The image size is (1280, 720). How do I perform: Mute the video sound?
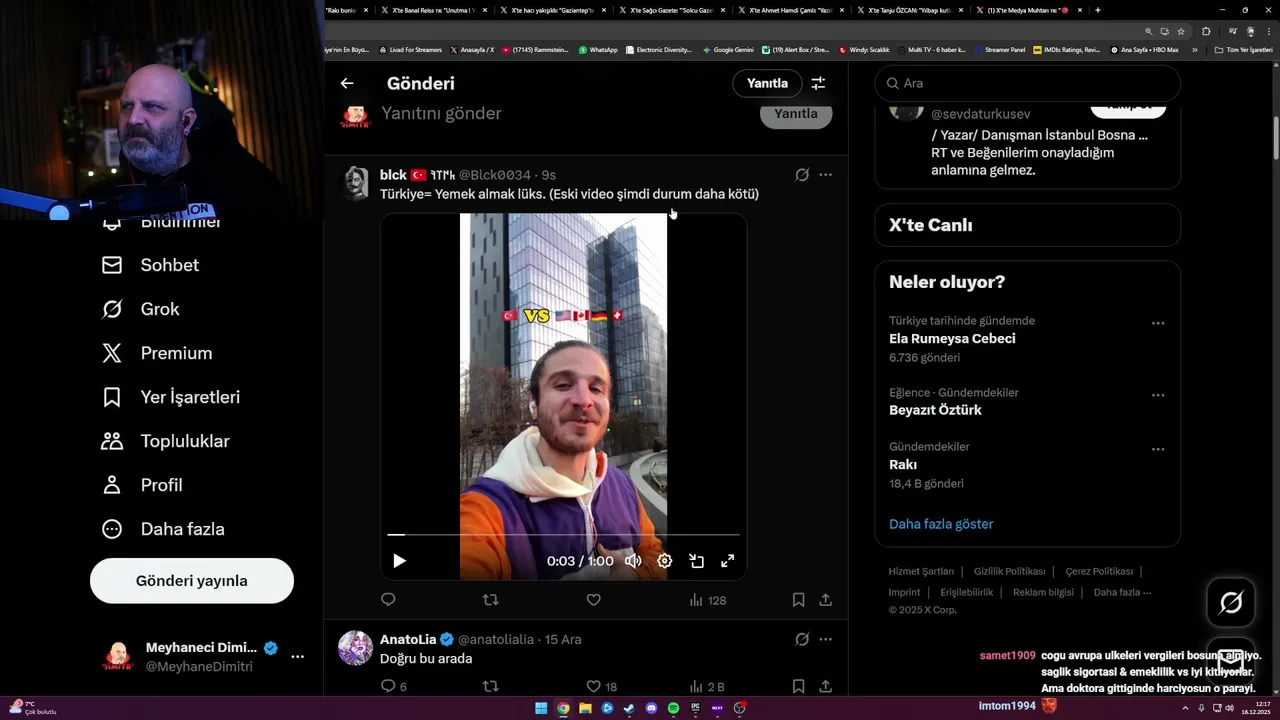tap(633, 561)
